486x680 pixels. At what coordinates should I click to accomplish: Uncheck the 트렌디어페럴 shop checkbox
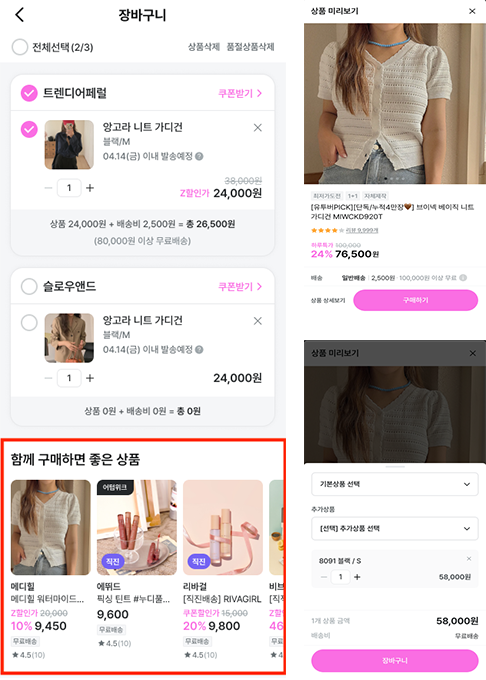tap(29, 93)
